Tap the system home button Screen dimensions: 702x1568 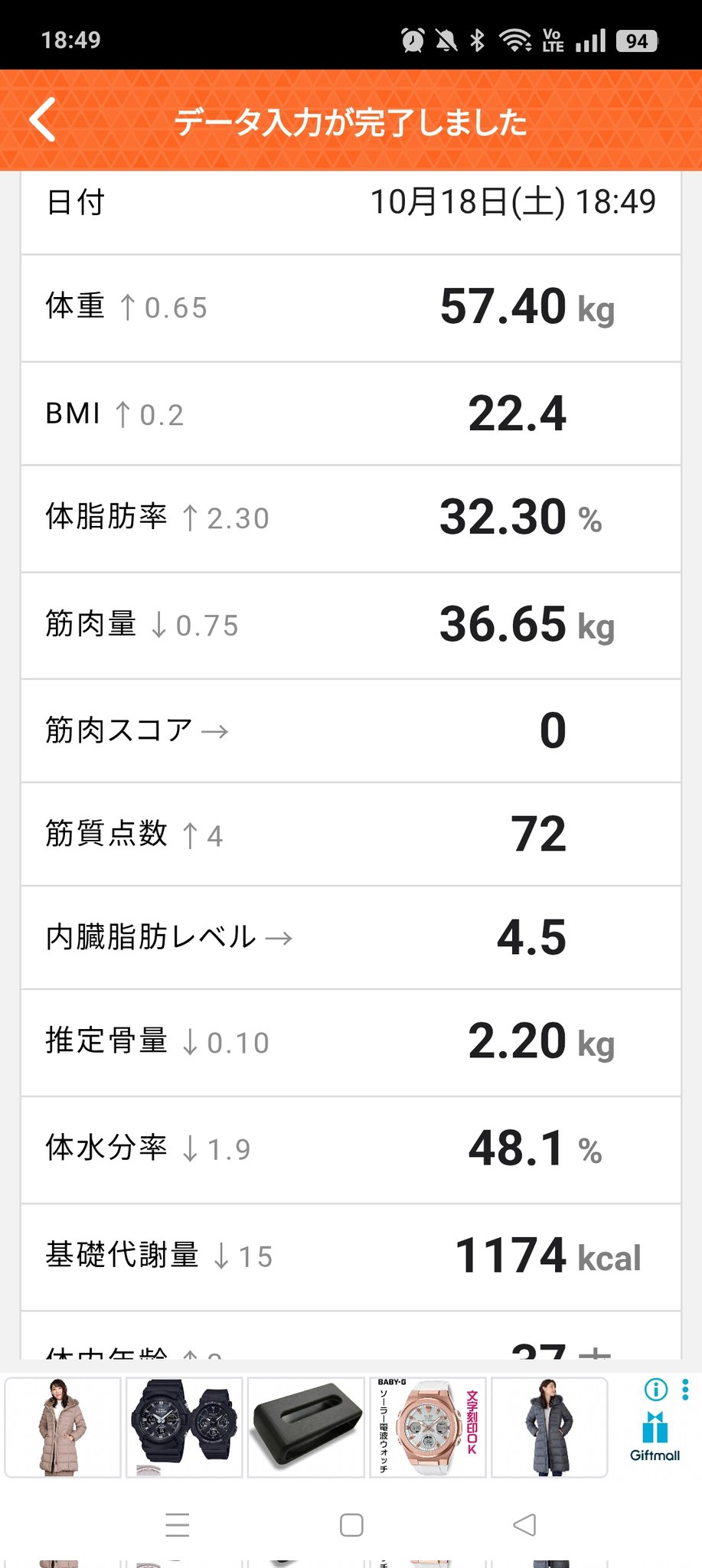[351, 1525]
